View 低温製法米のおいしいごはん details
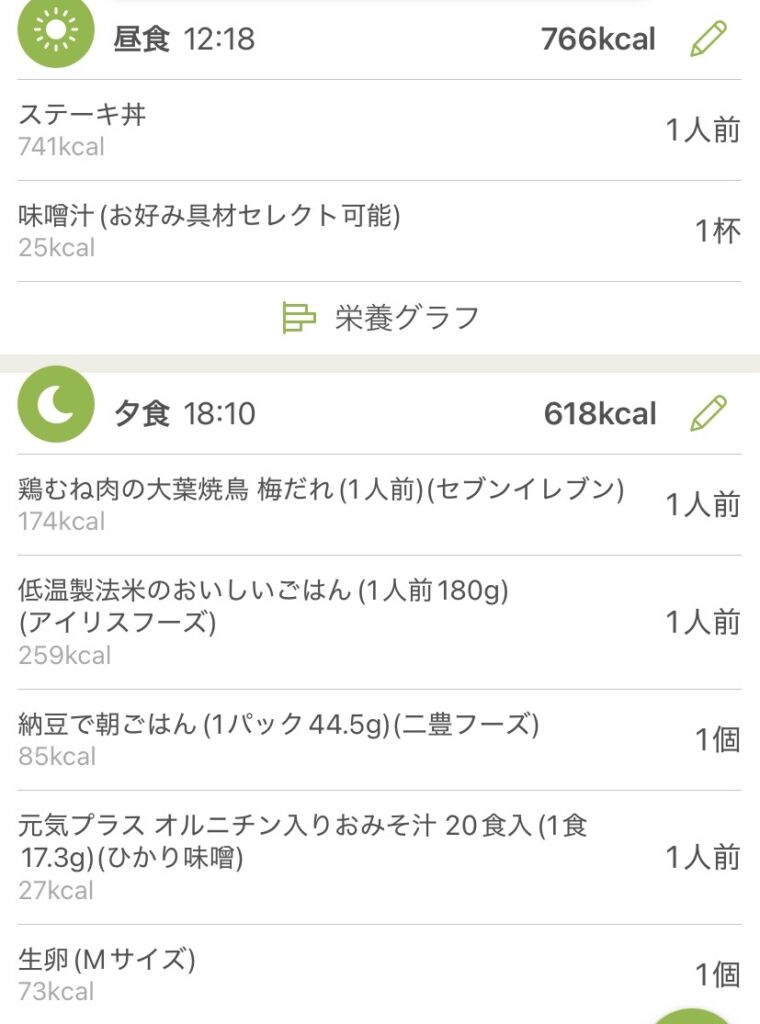This screenshot has height=1024, width=760. (380, 622)
